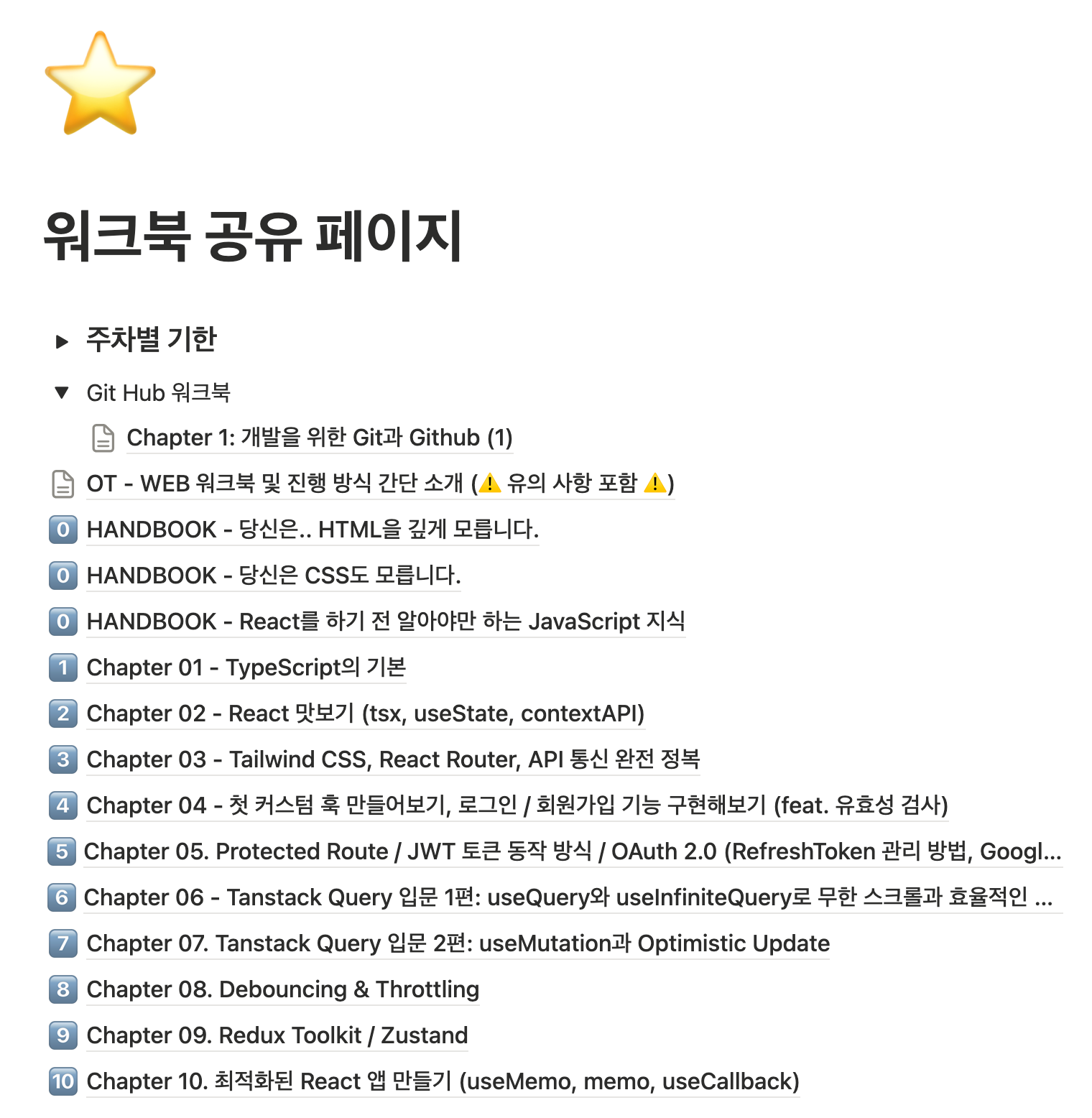Click the '10' badge beside Chapter 10

click(x=62, y=1081)
